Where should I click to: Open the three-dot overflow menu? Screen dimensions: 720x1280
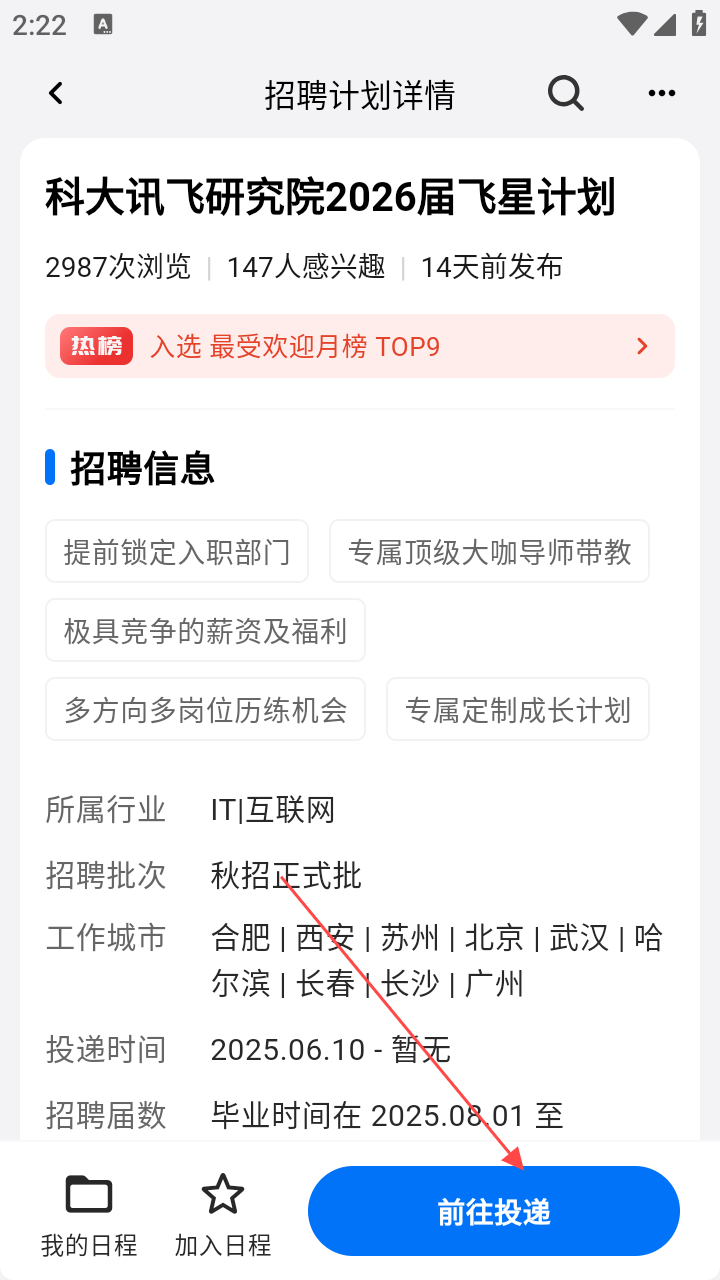point(662,93)
